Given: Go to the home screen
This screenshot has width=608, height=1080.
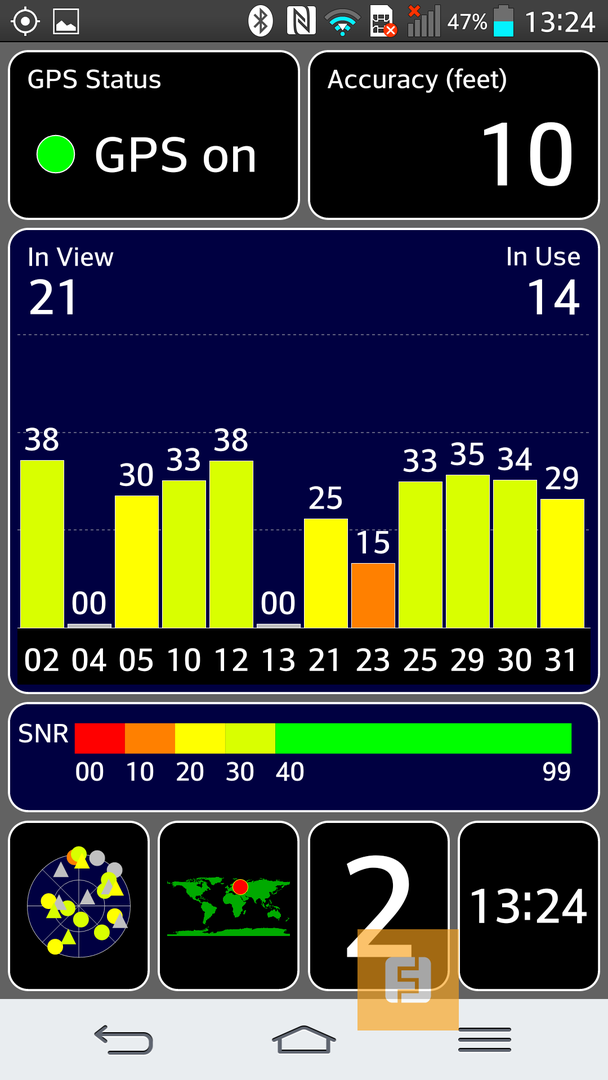Looking at the screenshot, I should pyautogui.click(x=304, y=1040).
